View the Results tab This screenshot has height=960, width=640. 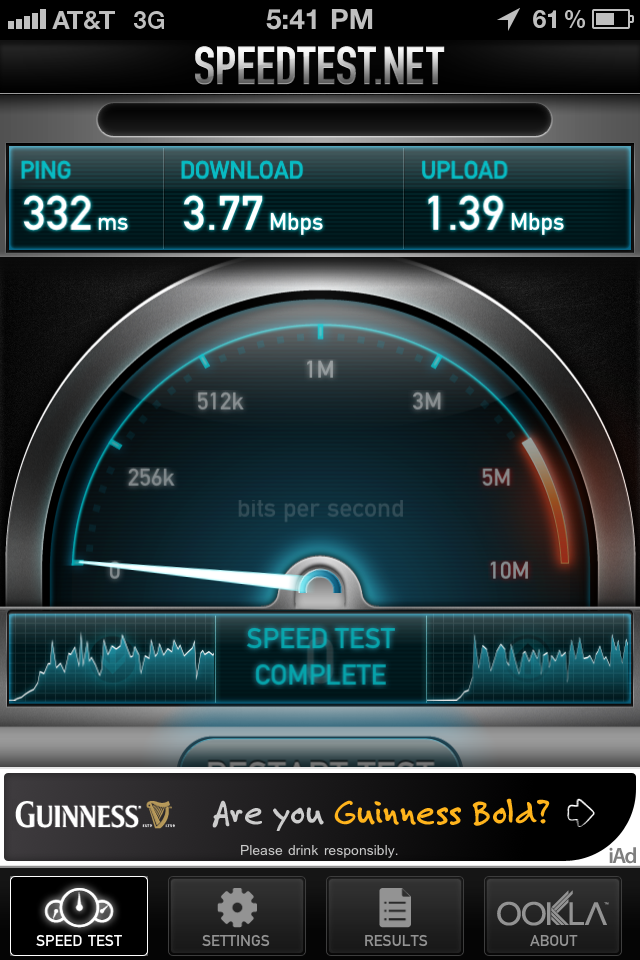point(395,916)
